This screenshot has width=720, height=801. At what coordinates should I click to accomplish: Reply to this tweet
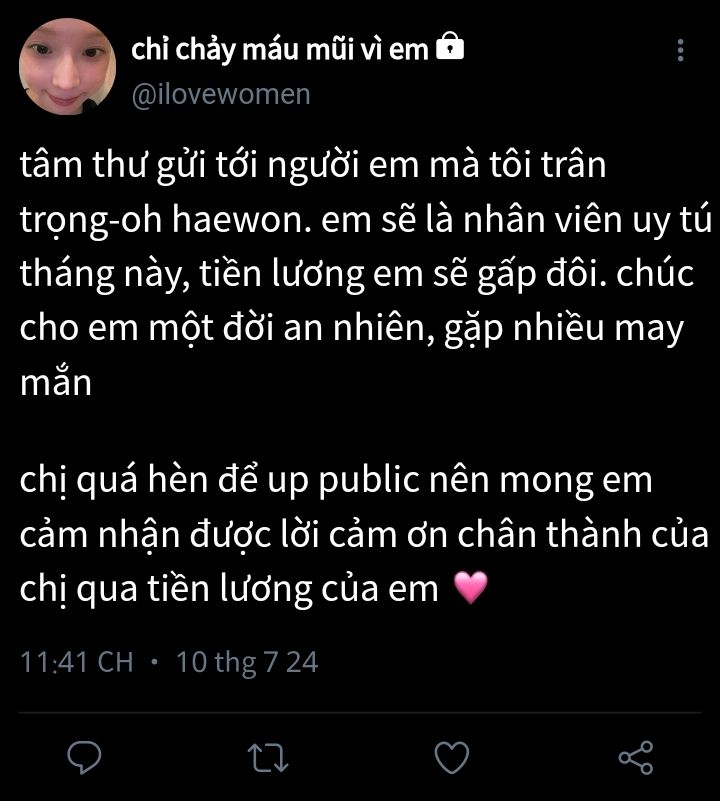84,757
